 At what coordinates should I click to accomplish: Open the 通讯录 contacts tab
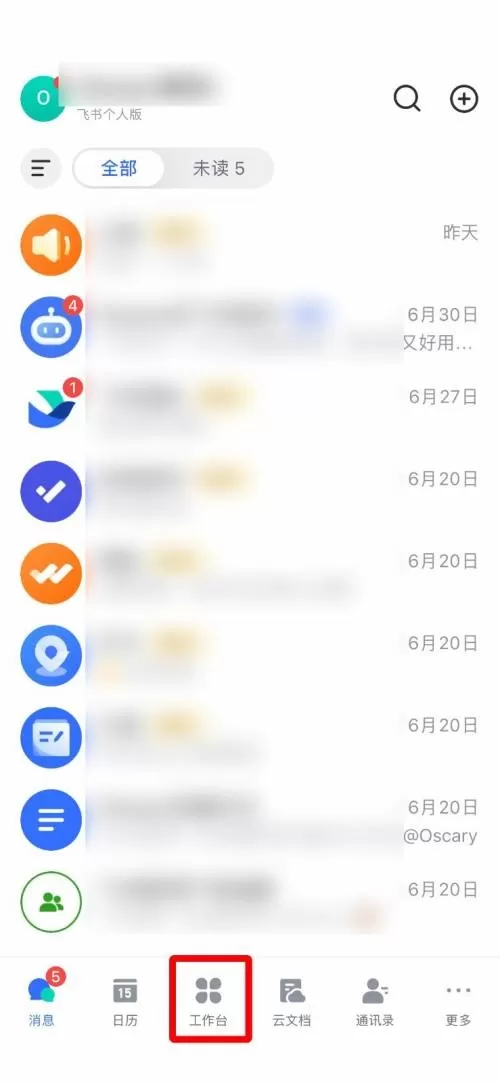coord(375,1000)
